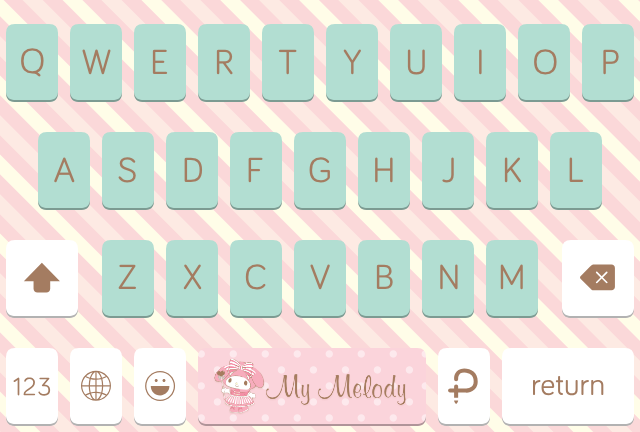Type the letter M
This screenshot has width=640, height=432.
click(512, 277)
